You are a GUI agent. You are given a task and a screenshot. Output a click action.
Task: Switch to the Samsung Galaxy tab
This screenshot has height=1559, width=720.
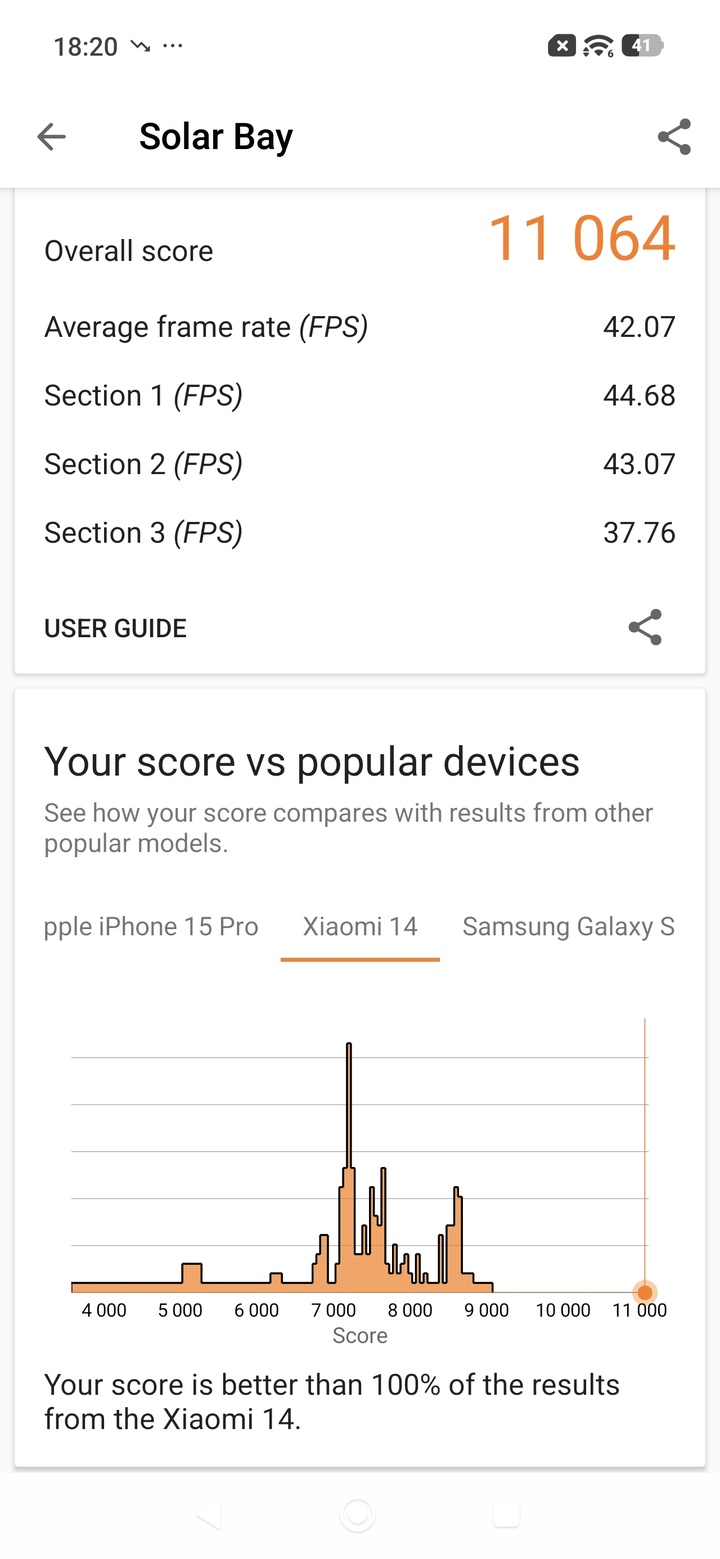coord(568,927)
